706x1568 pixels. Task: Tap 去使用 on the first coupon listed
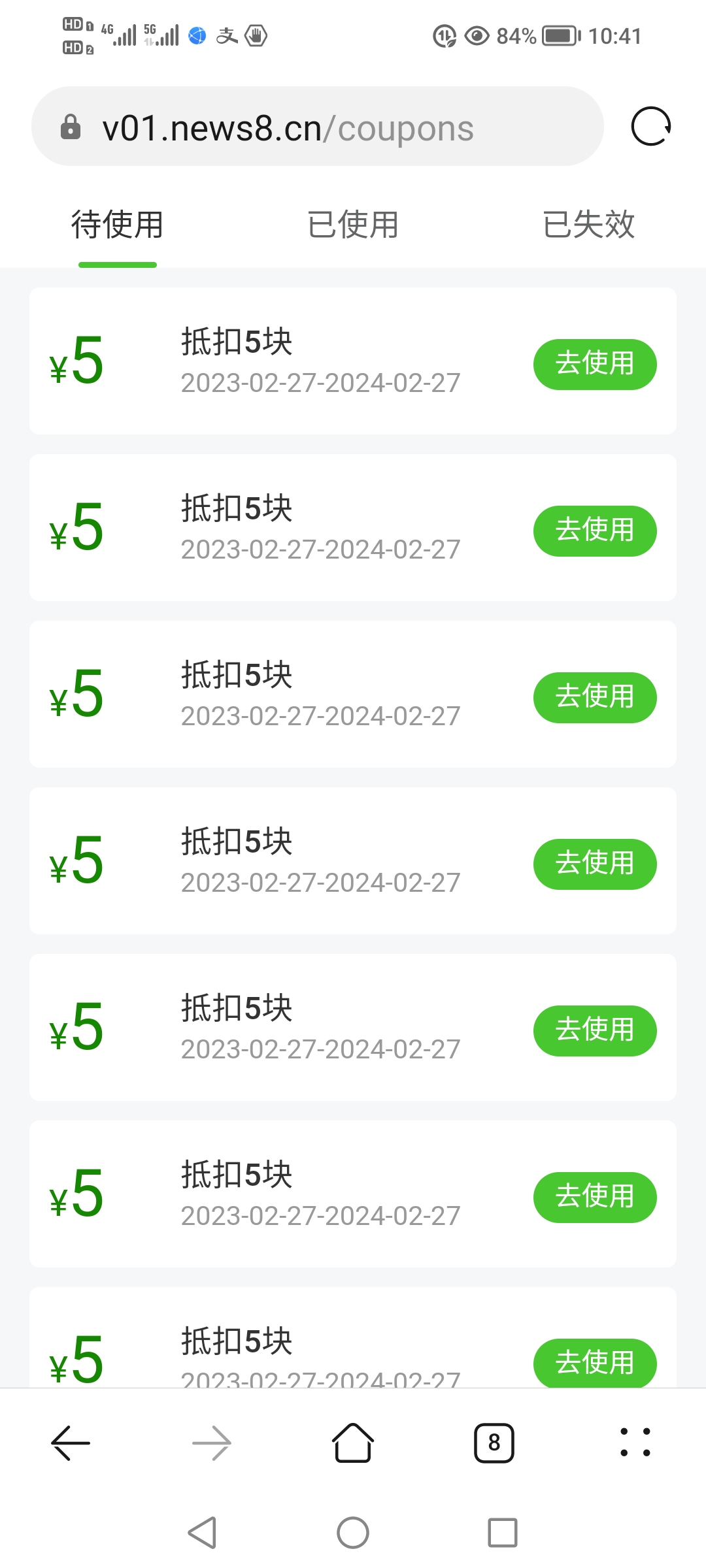595,365
